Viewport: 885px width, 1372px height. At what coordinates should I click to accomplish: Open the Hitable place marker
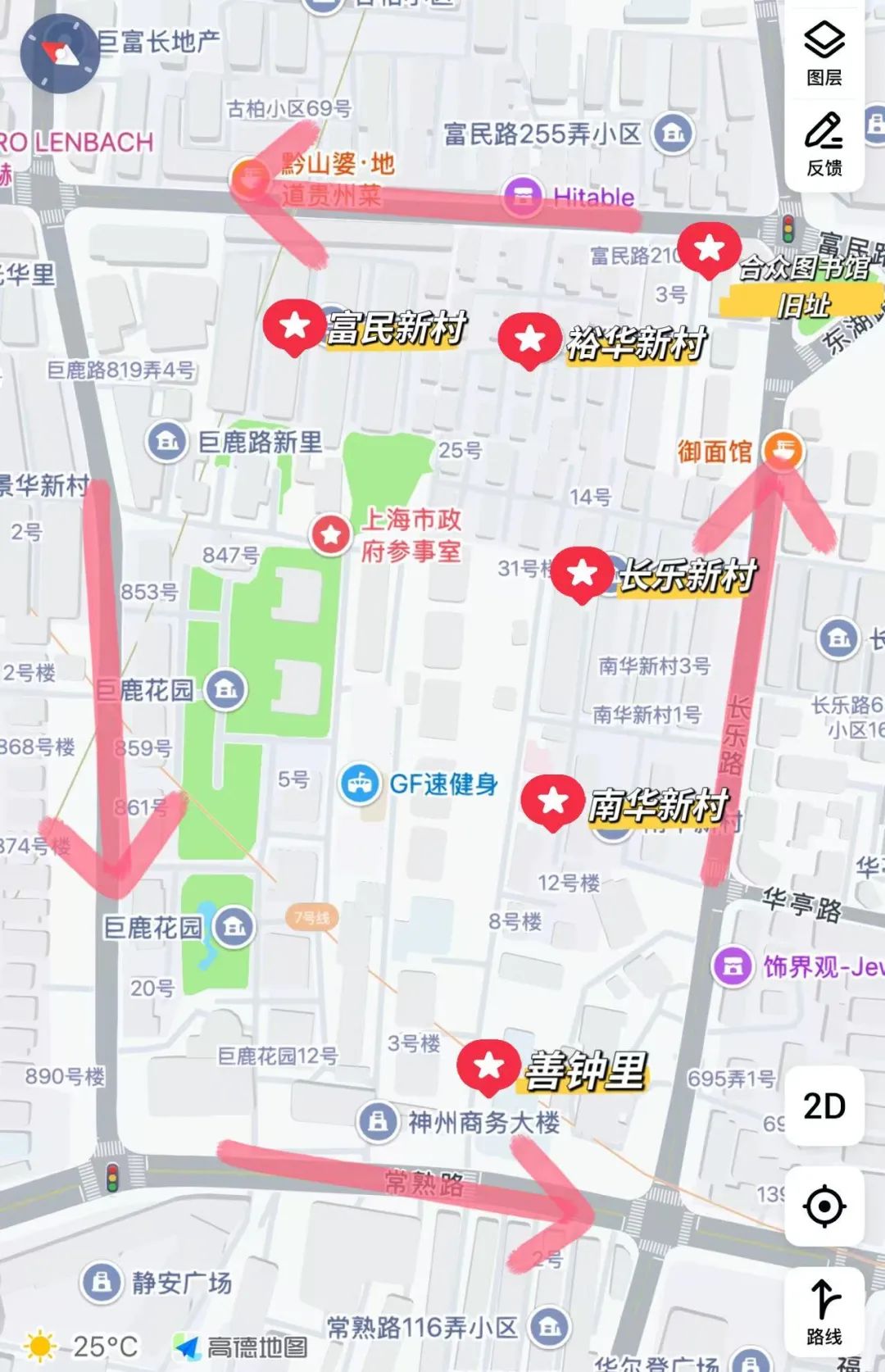[523, 197]
